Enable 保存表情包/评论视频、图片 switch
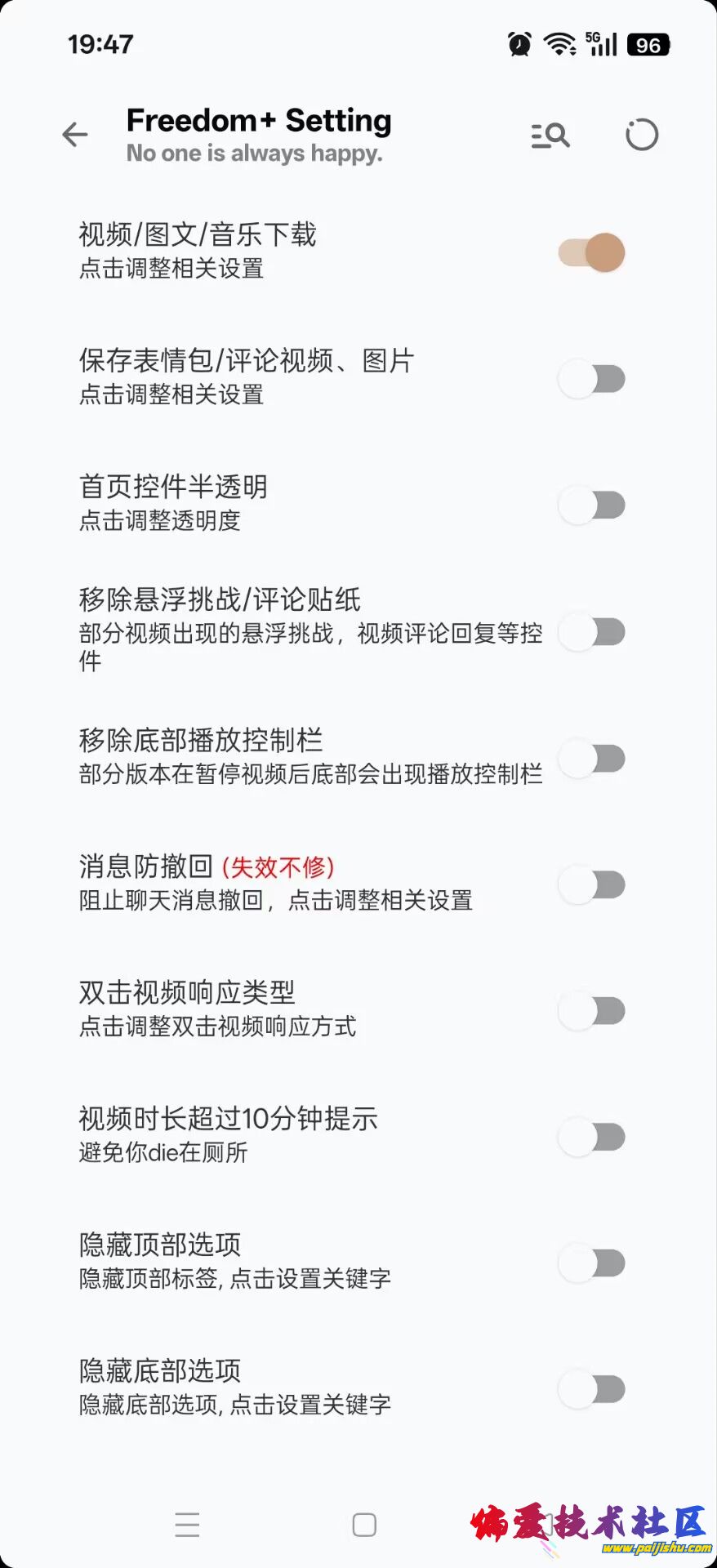 point(592,379)
